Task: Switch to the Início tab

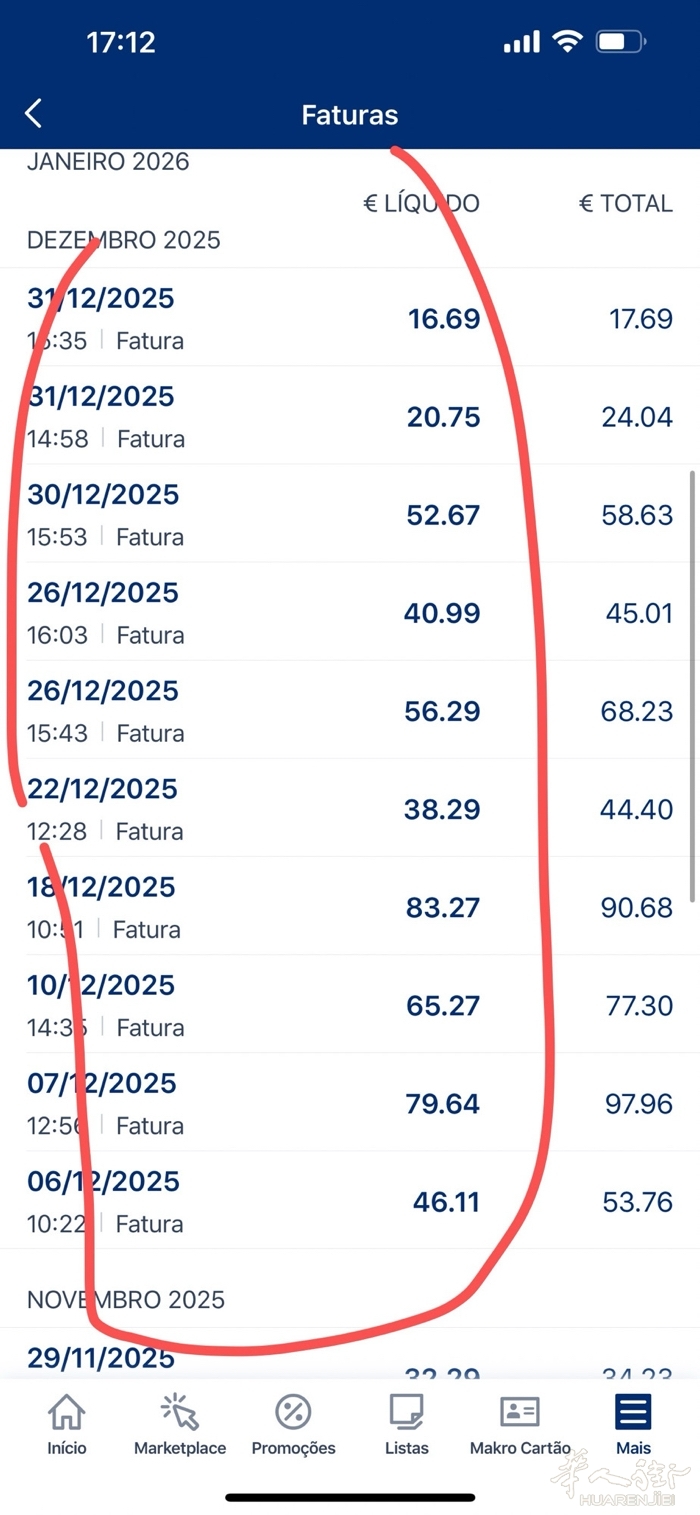Action: pyautogui.click(x=67, y=1425)
